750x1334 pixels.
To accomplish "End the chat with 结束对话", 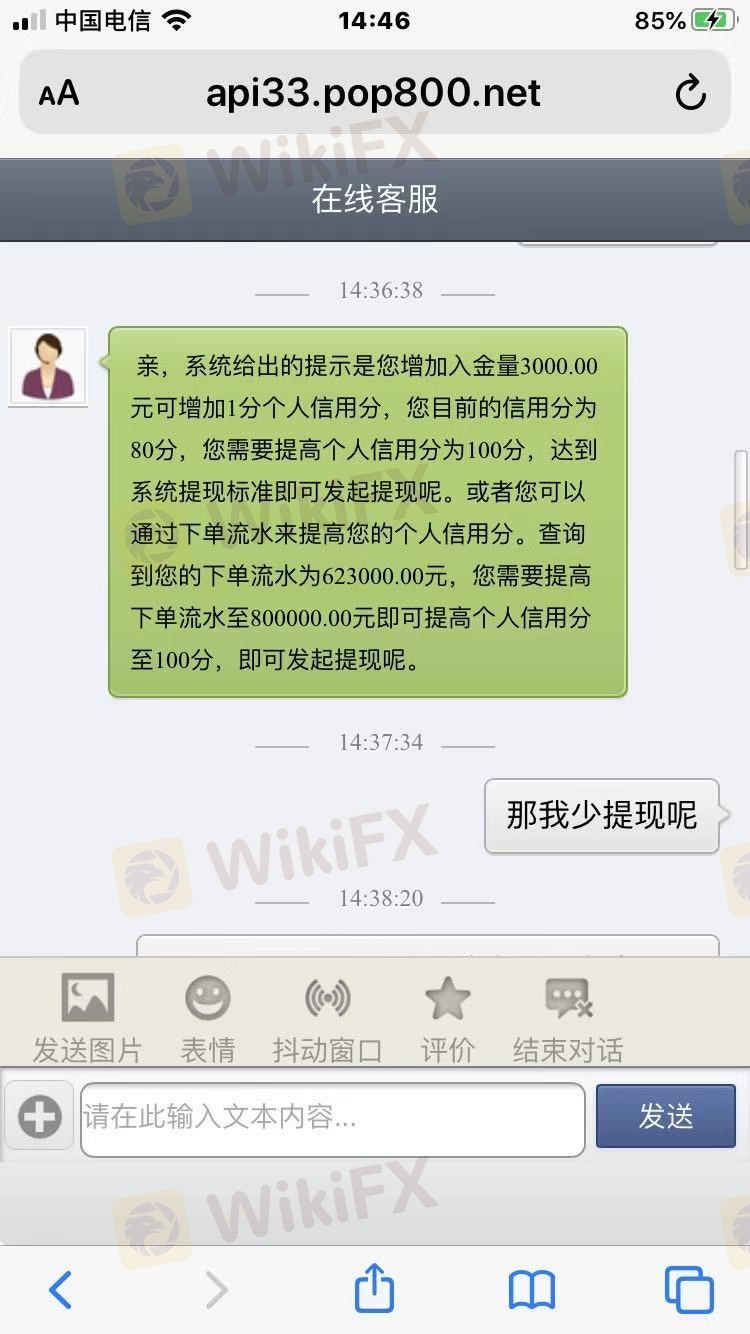I will 567,1016.
